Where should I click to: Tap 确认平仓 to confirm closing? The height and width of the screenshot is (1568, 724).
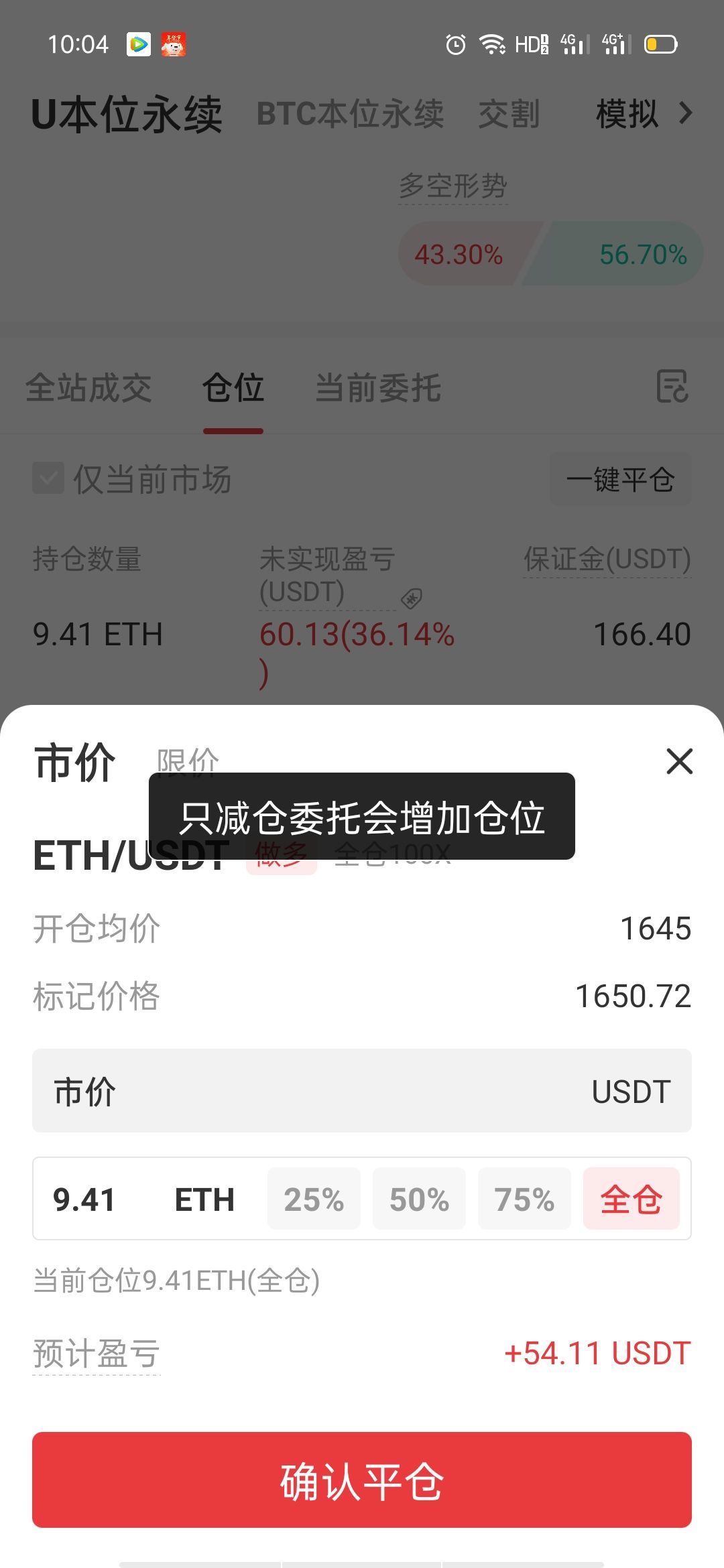point(362,1480)
